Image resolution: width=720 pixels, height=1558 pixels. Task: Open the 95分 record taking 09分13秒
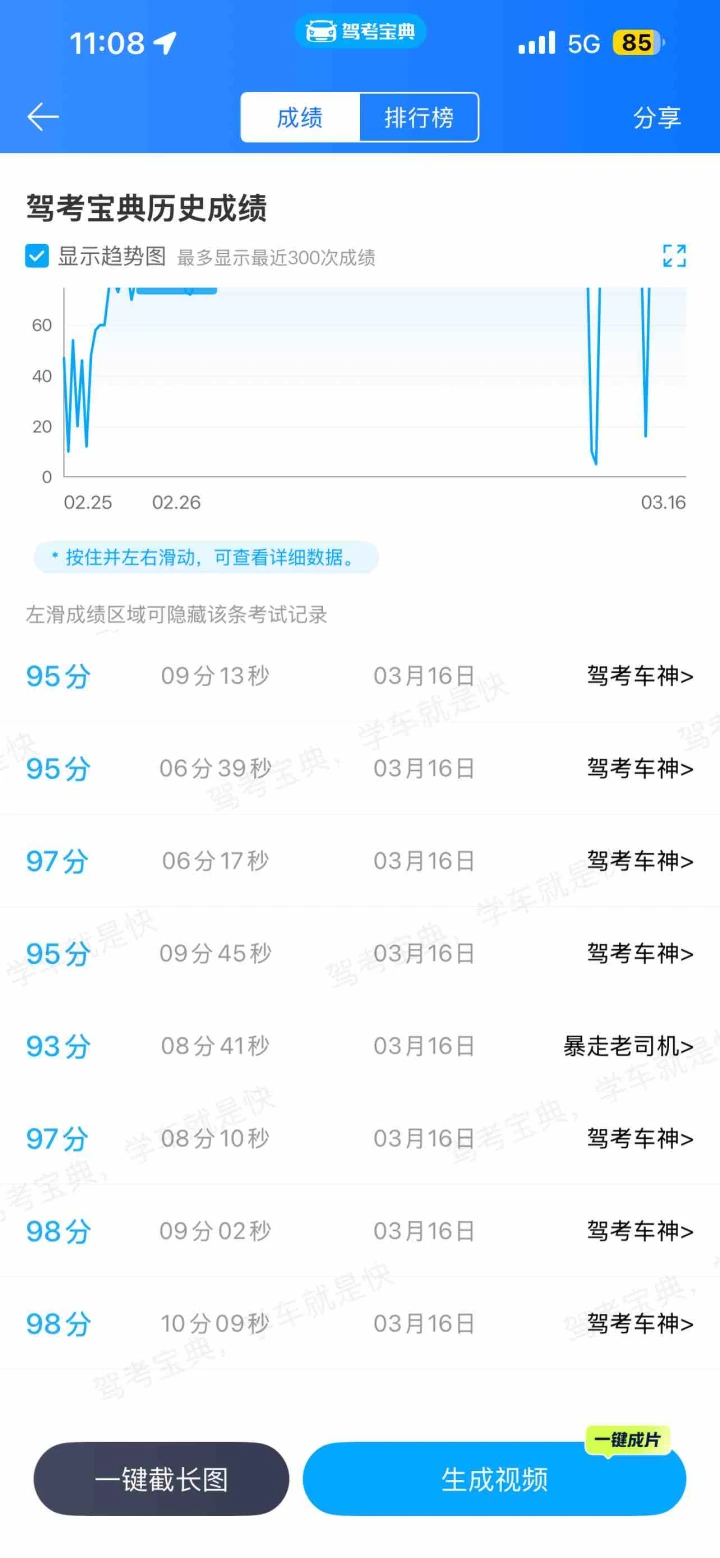coord(360,676)
